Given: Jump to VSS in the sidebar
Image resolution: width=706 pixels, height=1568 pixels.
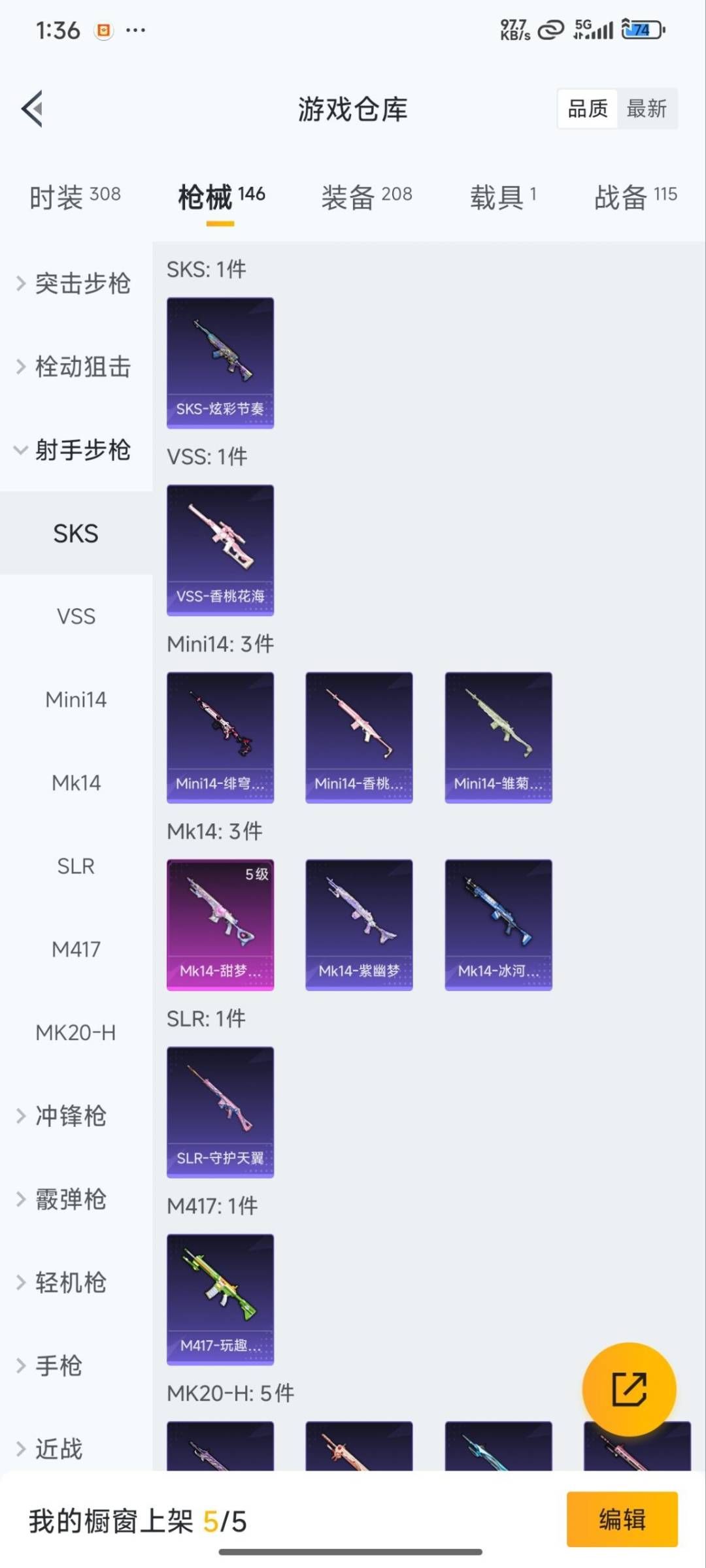Looking at the screenshot, I should tap(76, 616).
